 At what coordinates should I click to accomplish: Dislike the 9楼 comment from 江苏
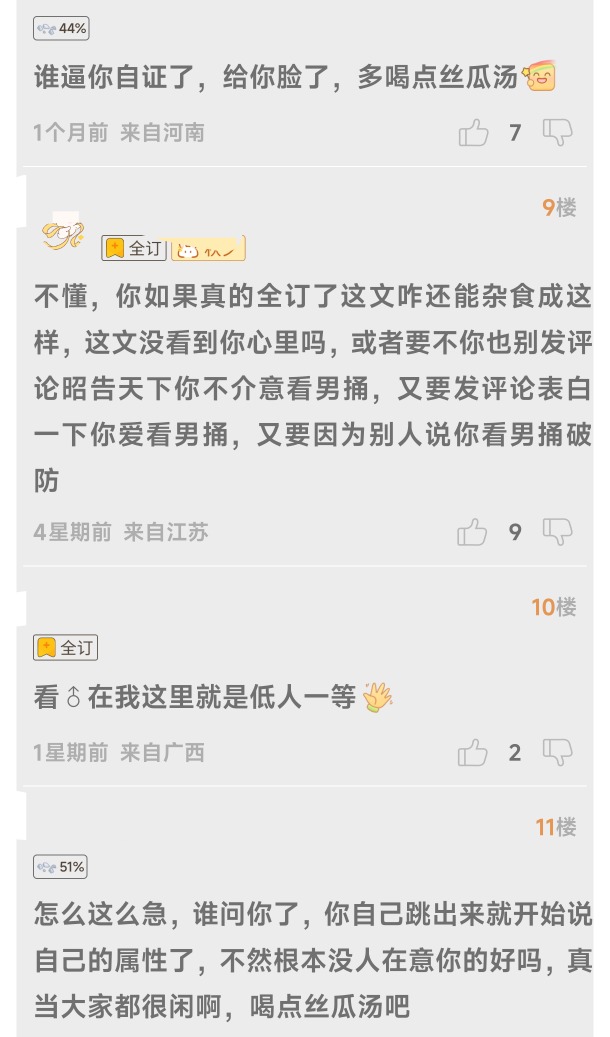point(557,531)
